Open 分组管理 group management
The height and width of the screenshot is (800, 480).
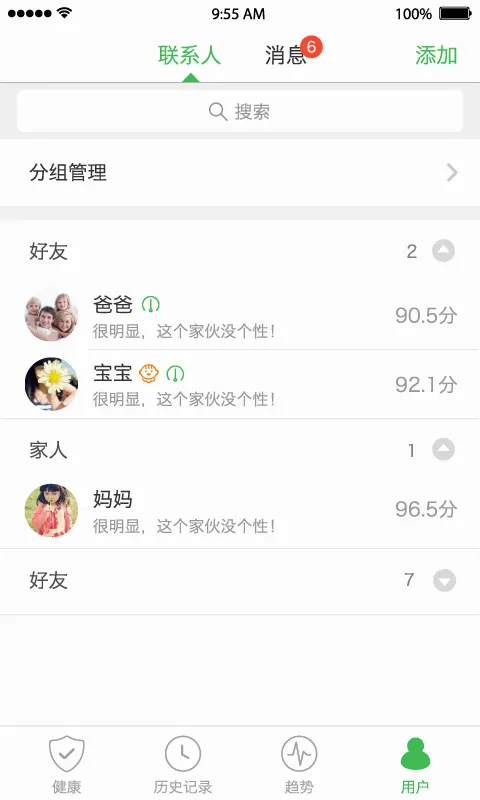click(x=240, y=172)
